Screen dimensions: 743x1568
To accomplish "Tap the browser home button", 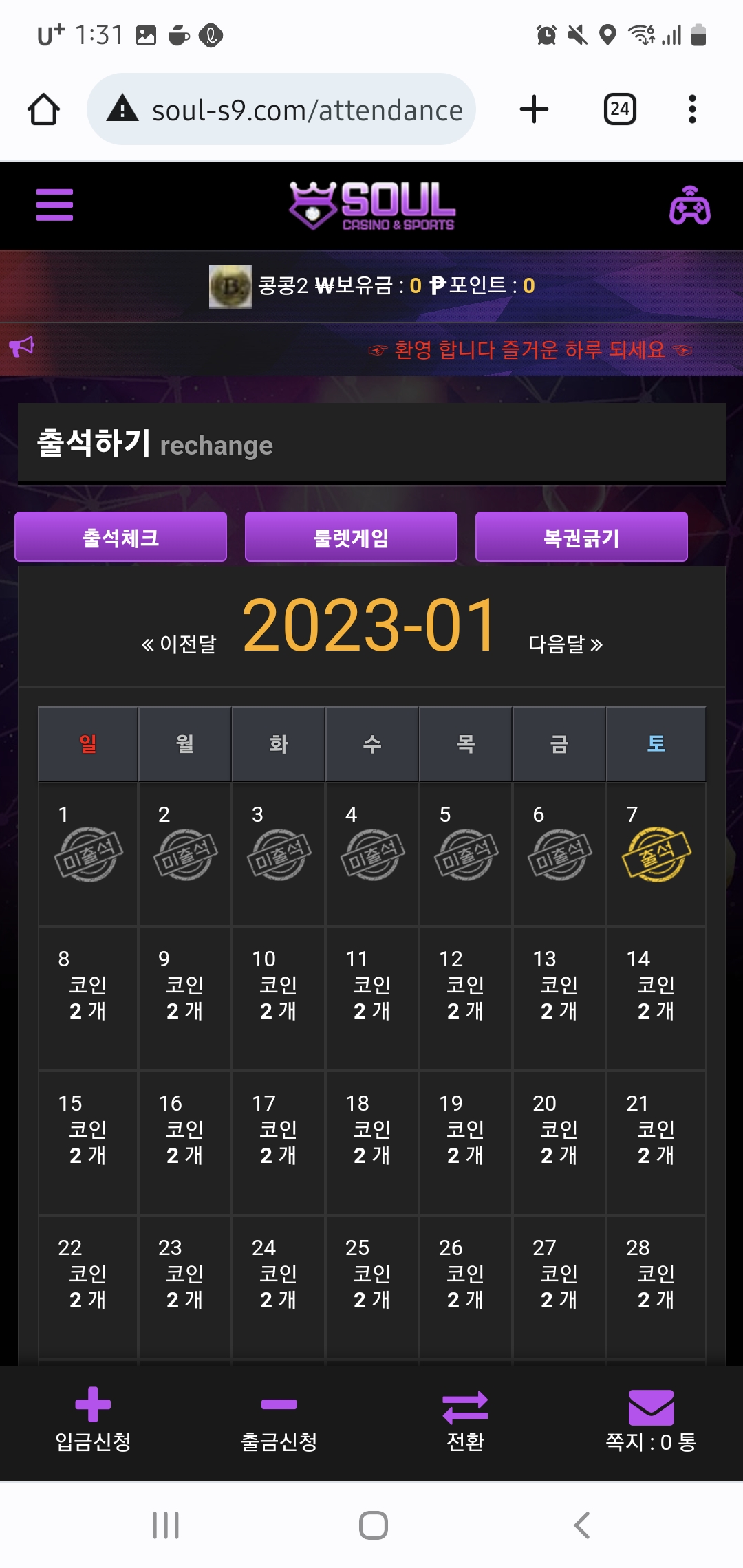I will pyautogui.click(x=44, y=109).
